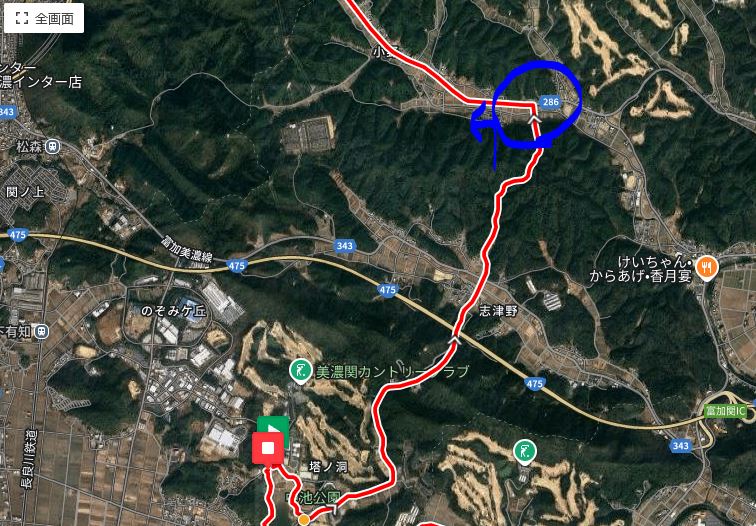This screenshot has height=526, width=756.
Task: Tap the red finish marker on the route
Action: (268, 449)
